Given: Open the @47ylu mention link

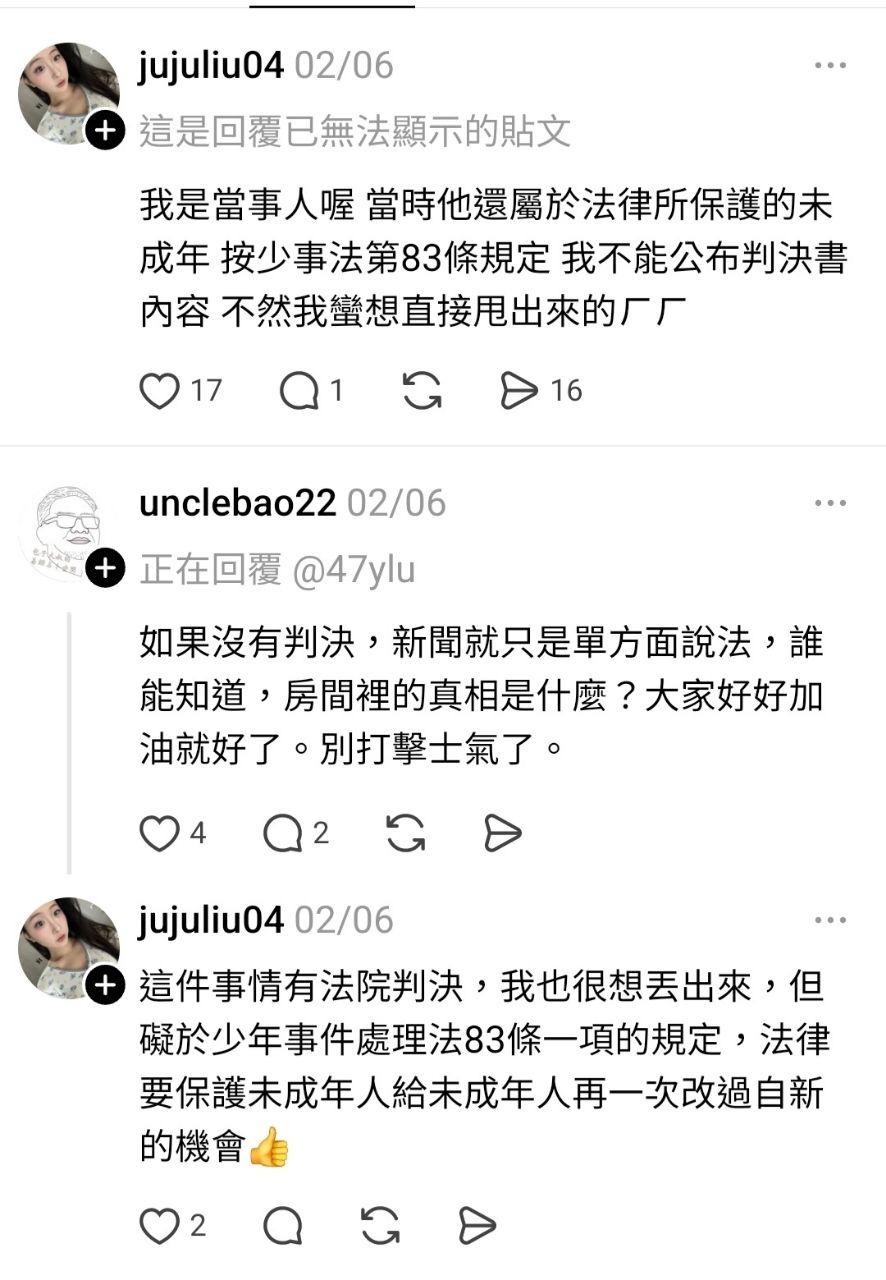Looking at the screenshot, I should coord(354,569).
